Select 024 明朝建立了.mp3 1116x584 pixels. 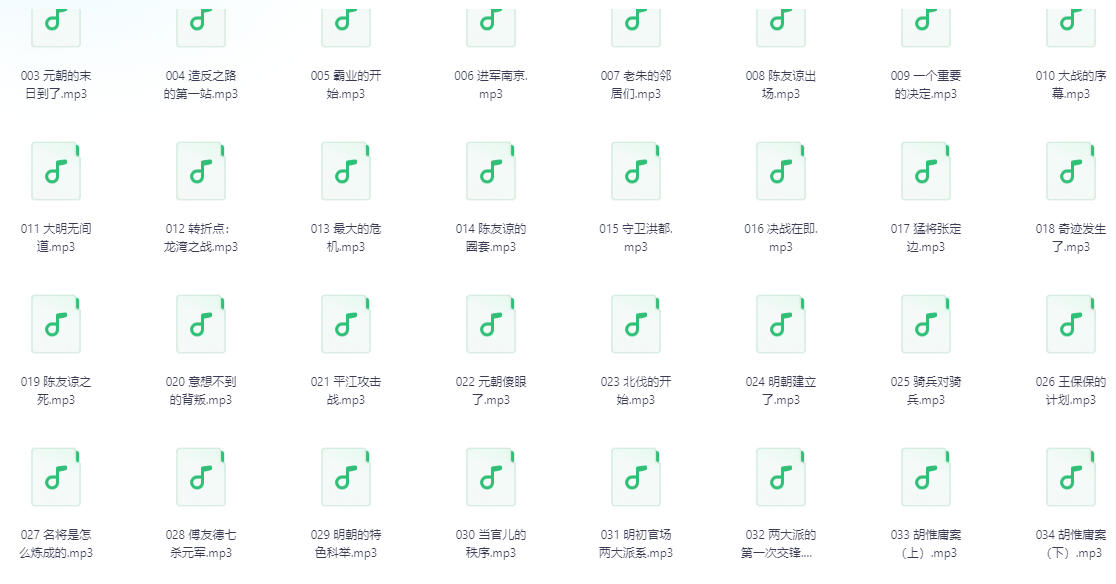click(x=781, y=324)
